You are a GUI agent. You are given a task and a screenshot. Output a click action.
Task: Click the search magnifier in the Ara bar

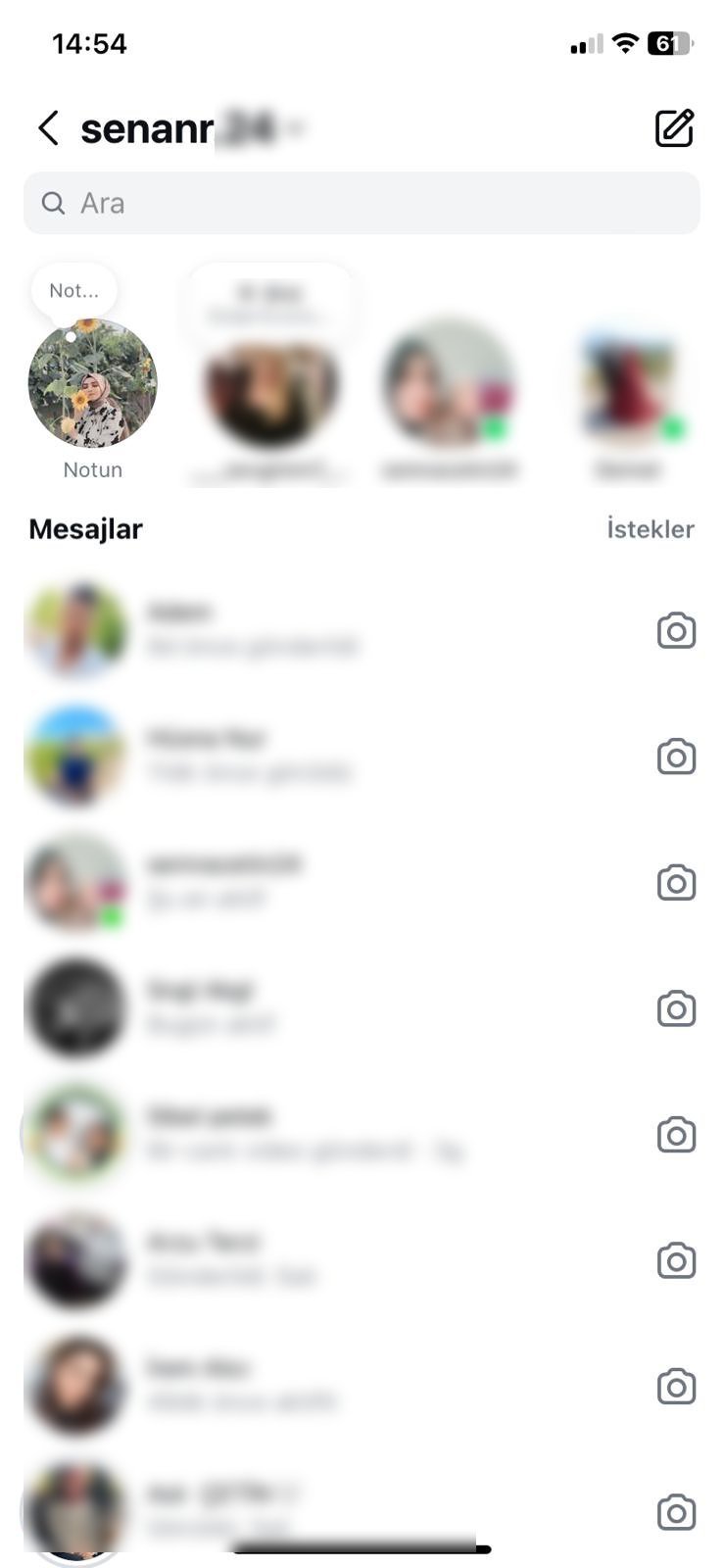pyautogui.click(x=53, y=203)
